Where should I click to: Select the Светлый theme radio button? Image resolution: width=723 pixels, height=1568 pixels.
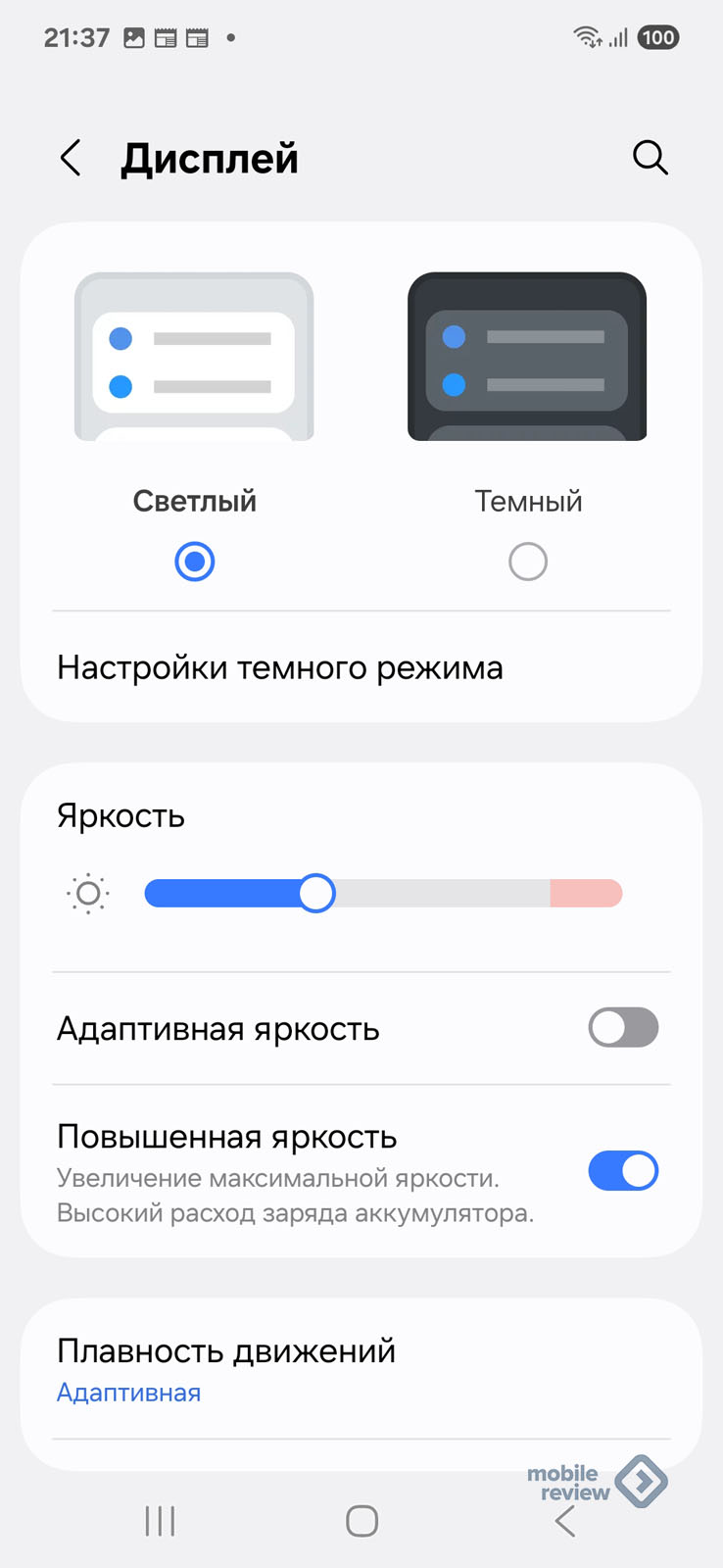click(x=195, y=562)
